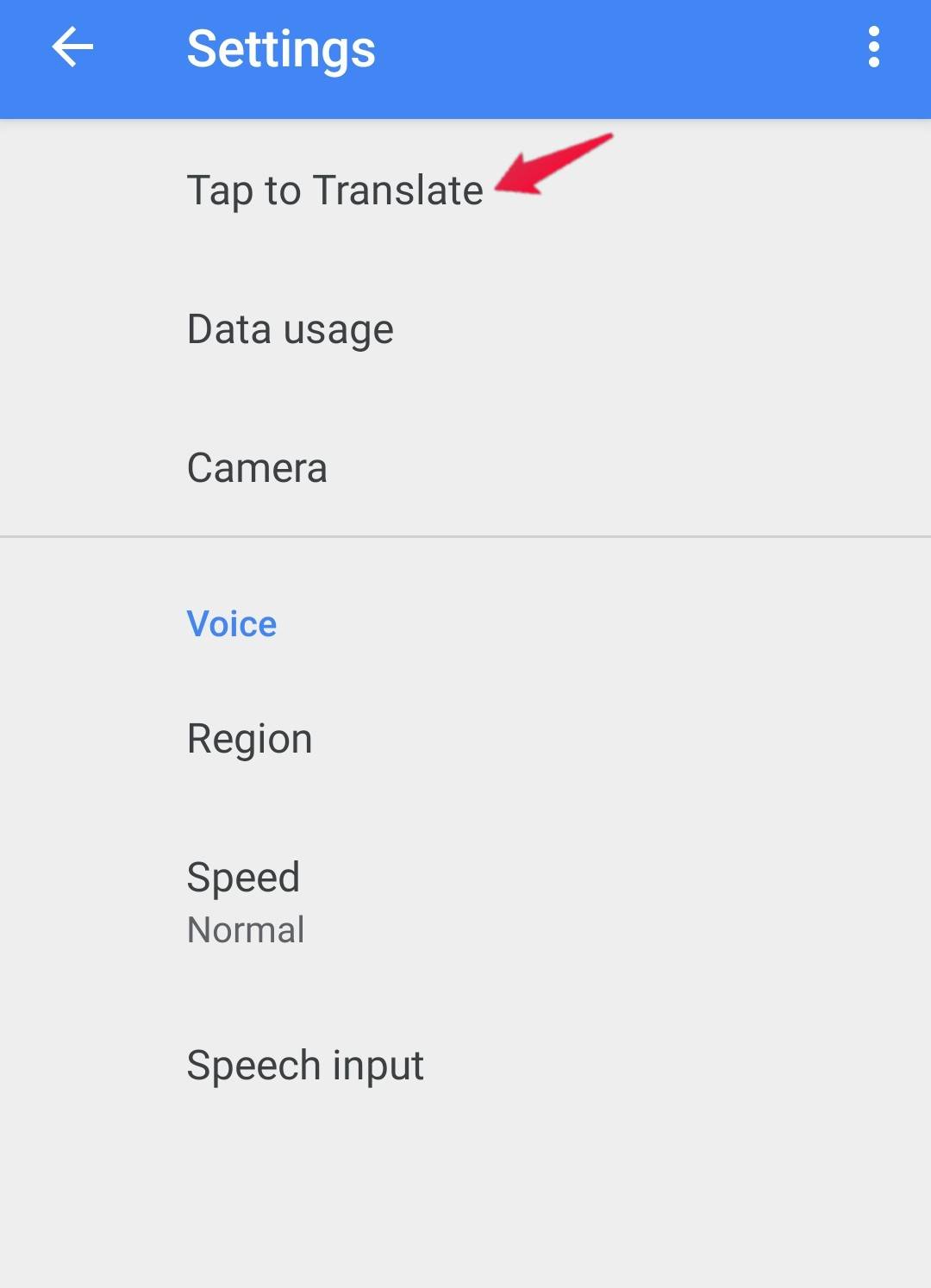931x1288 pixels.
Task: Open Camera settings
Action: pos(257,468)
